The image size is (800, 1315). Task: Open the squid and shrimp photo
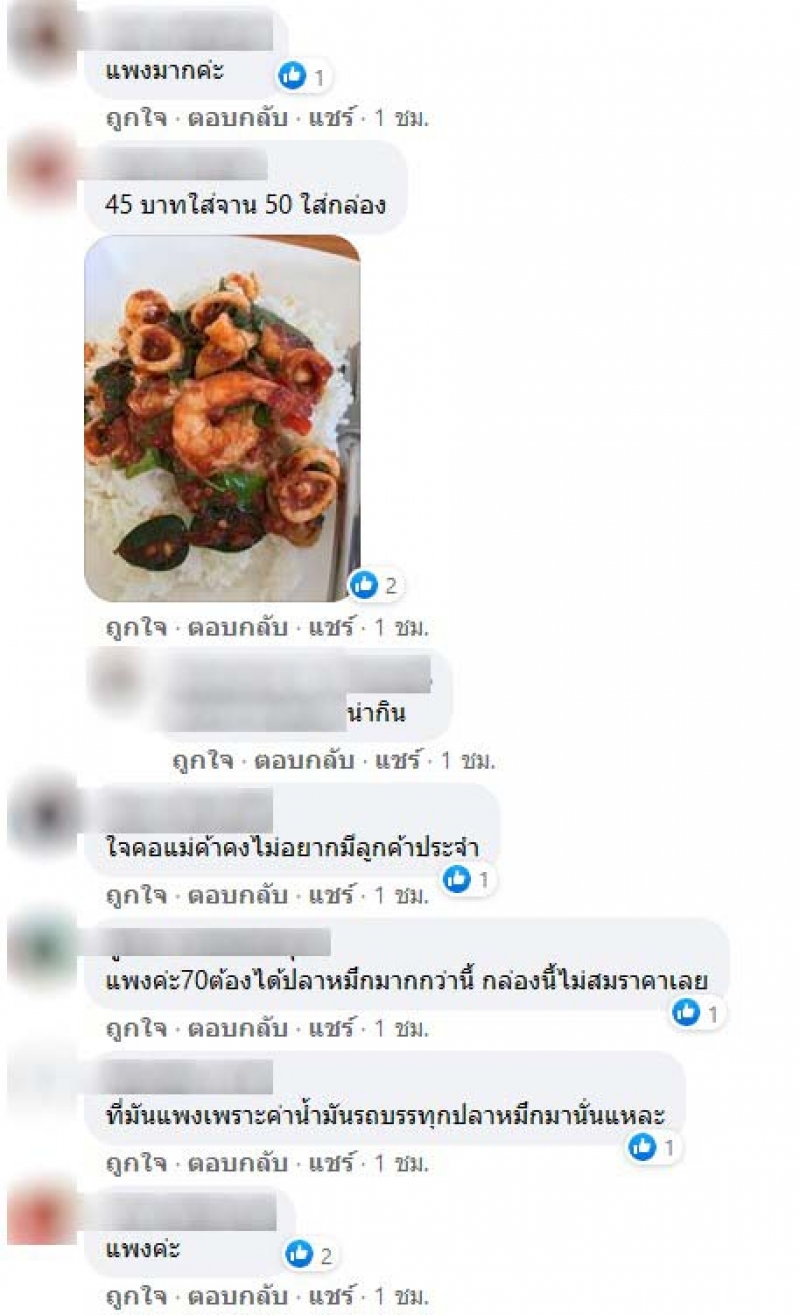[221, 418]
